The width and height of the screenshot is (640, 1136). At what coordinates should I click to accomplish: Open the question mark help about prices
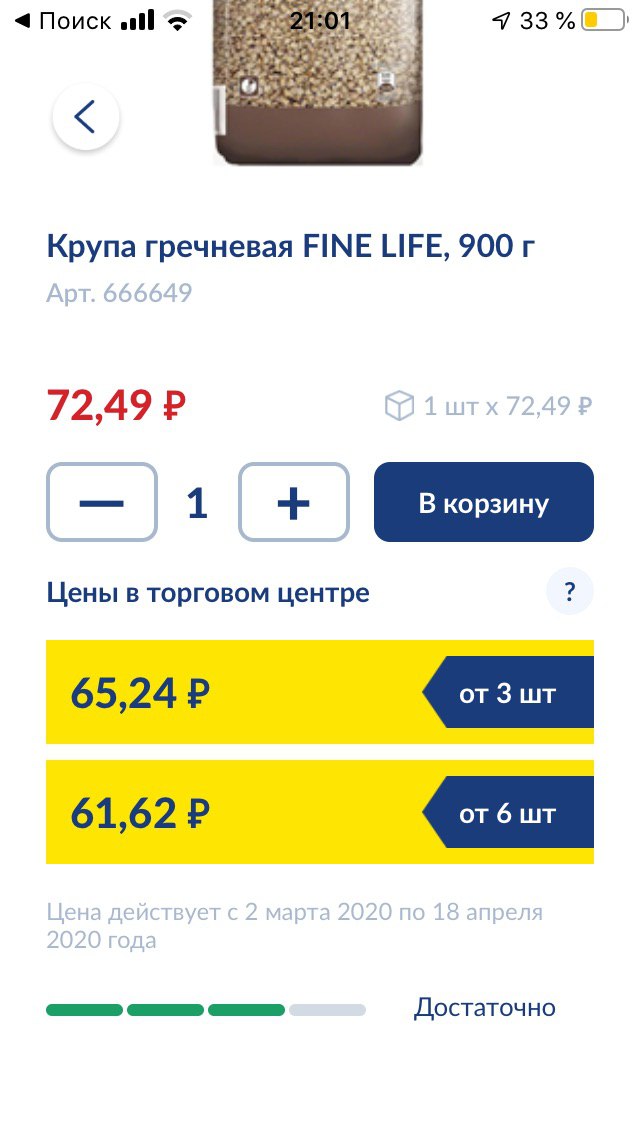coord(570,592)
